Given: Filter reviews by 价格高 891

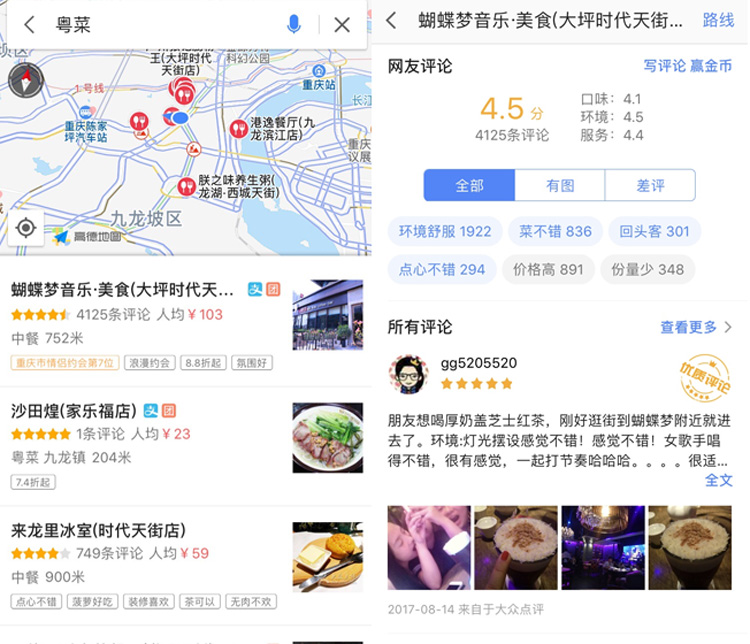Looking at the screenshot, I should pos(548,269).
